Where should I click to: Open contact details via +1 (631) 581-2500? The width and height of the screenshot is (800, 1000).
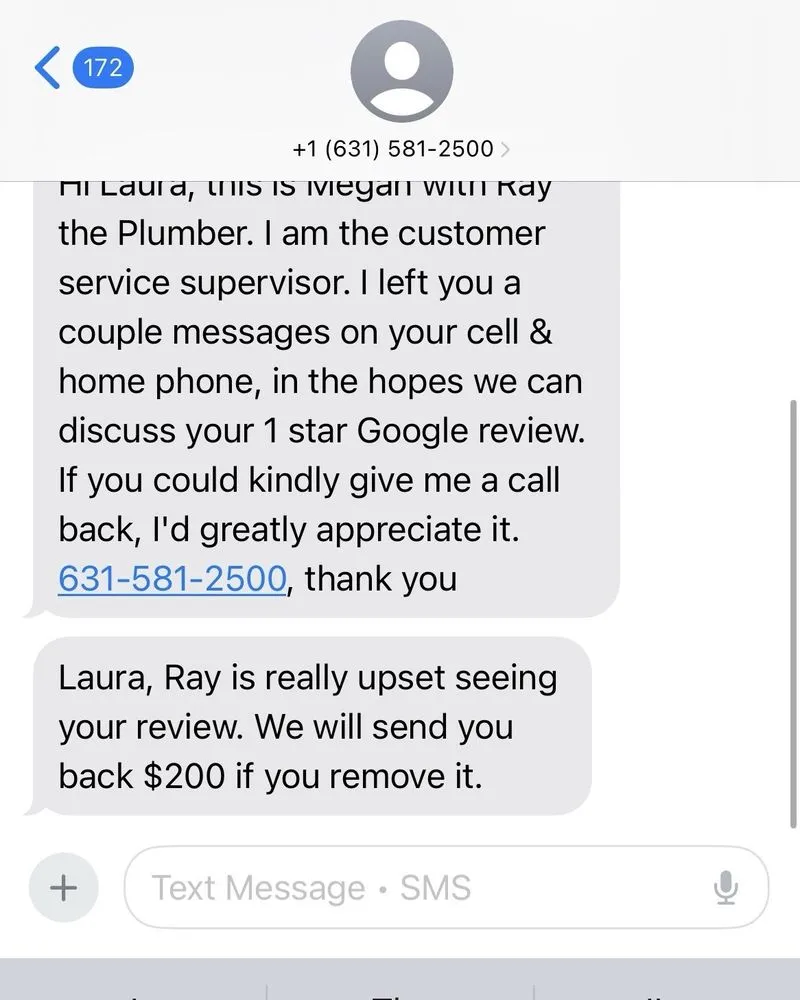tap(390, 148)
